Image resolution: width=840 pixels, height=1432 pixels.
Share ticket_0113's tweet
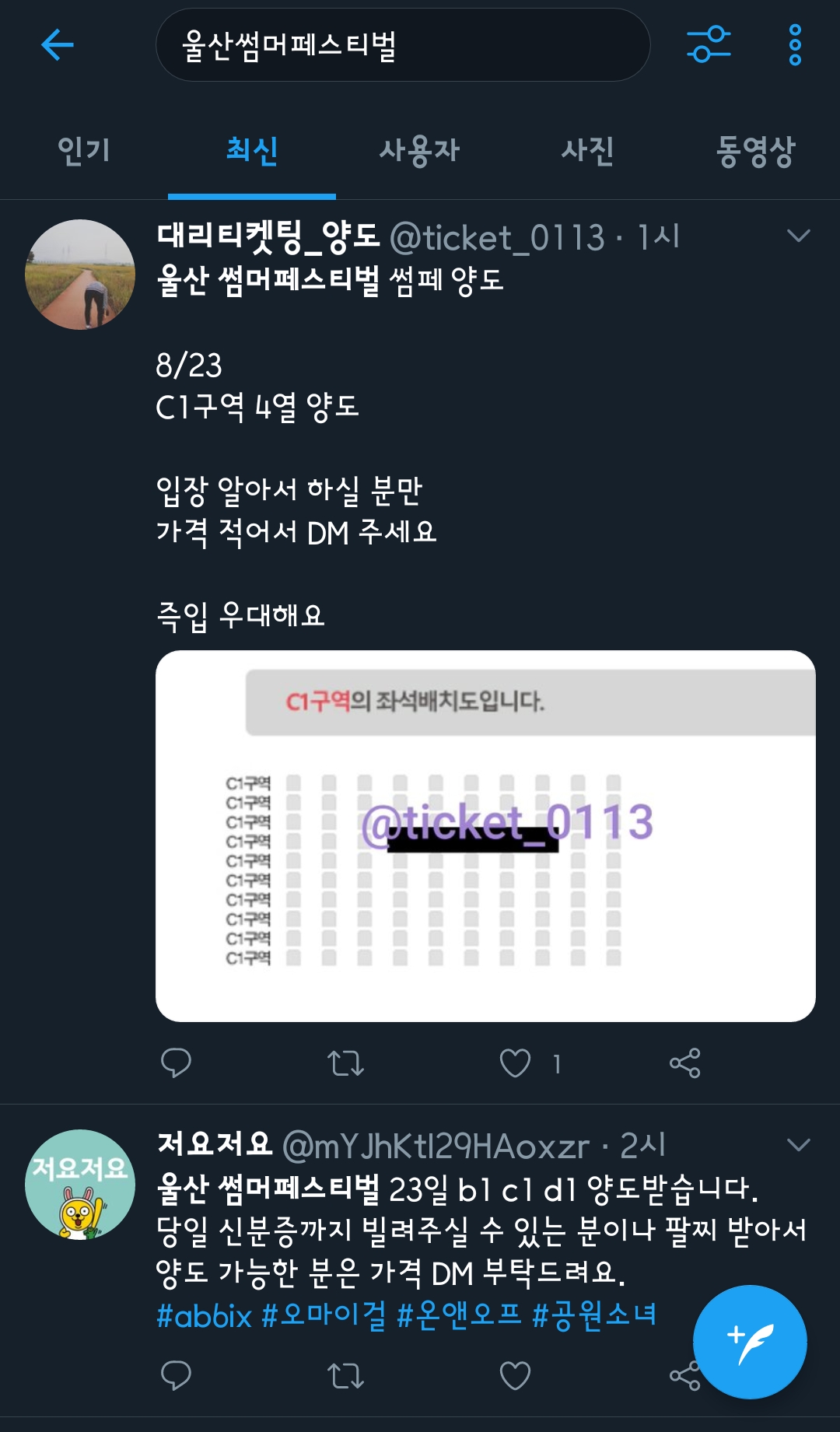pos(684,1063)
